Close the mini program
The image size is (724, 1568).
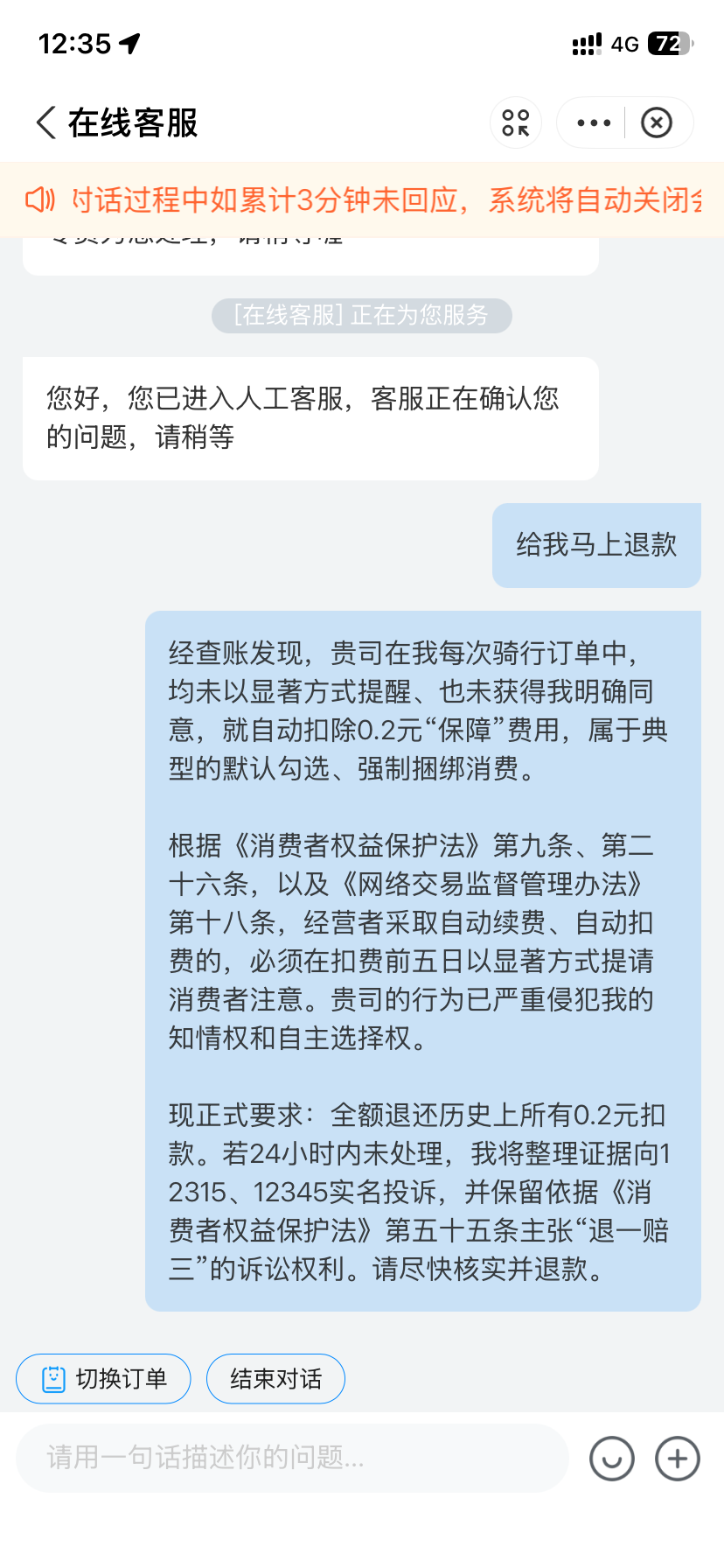657,122
